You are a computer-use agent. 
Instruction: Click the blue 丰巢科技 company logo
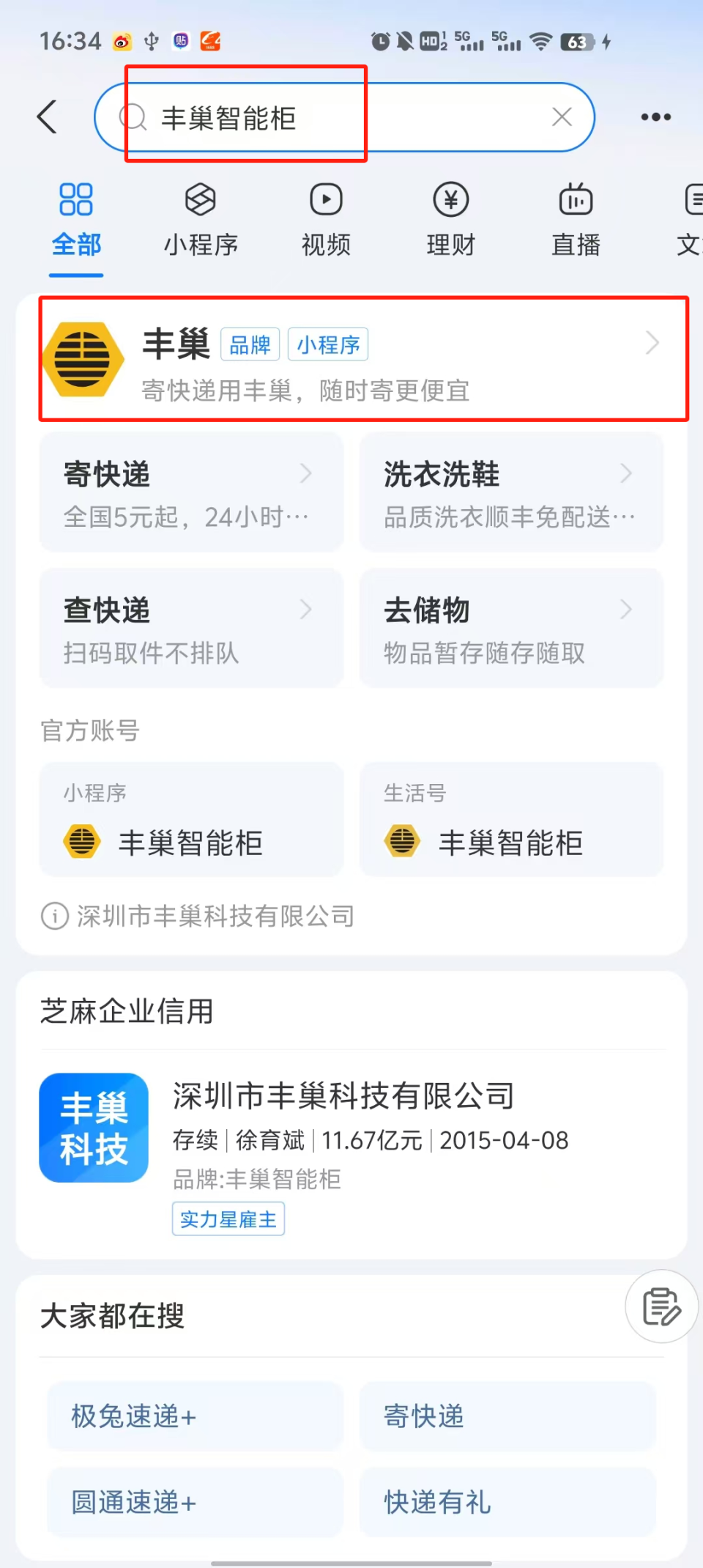tap(93, 1128)
